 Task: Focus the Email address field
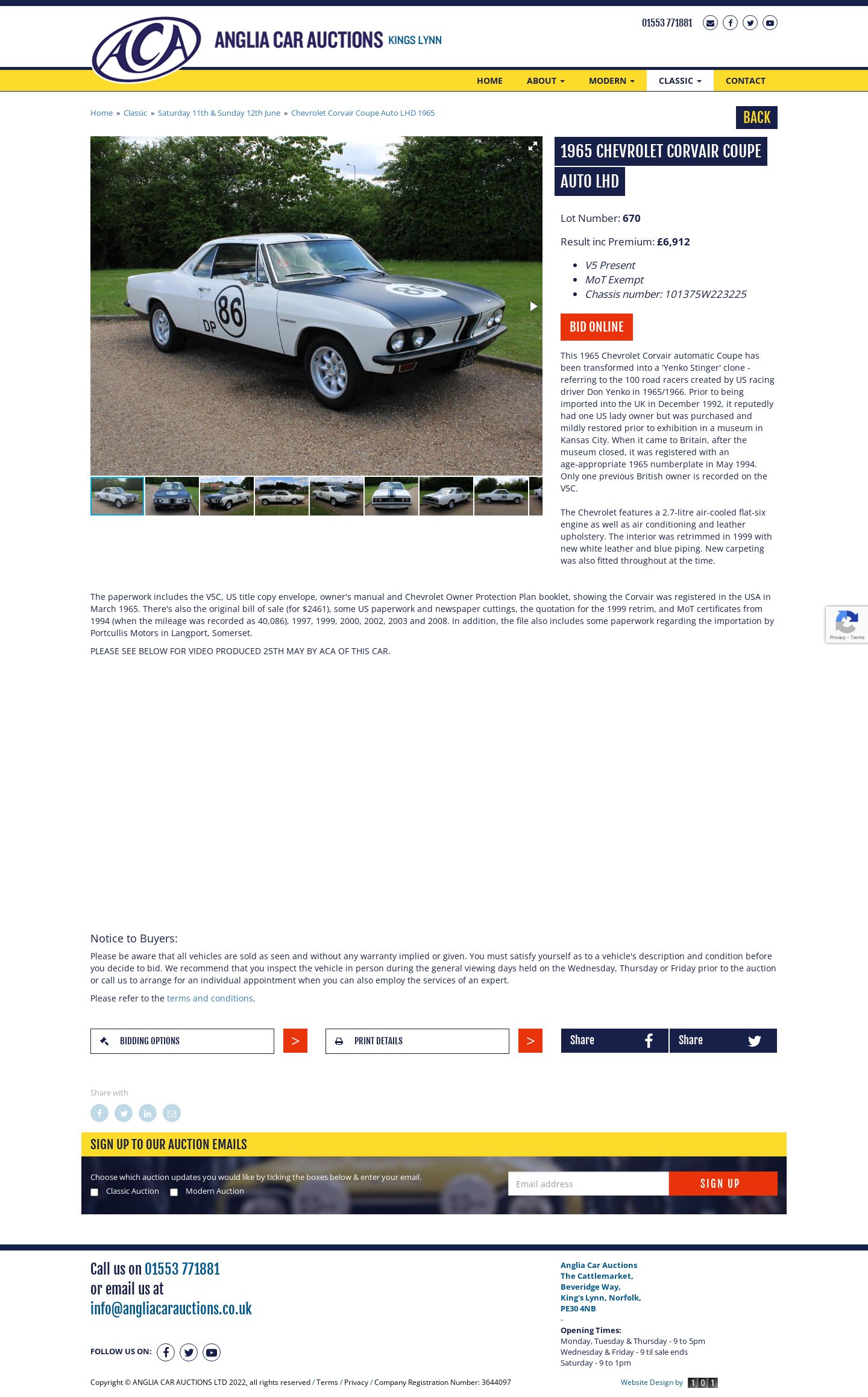588,1184
